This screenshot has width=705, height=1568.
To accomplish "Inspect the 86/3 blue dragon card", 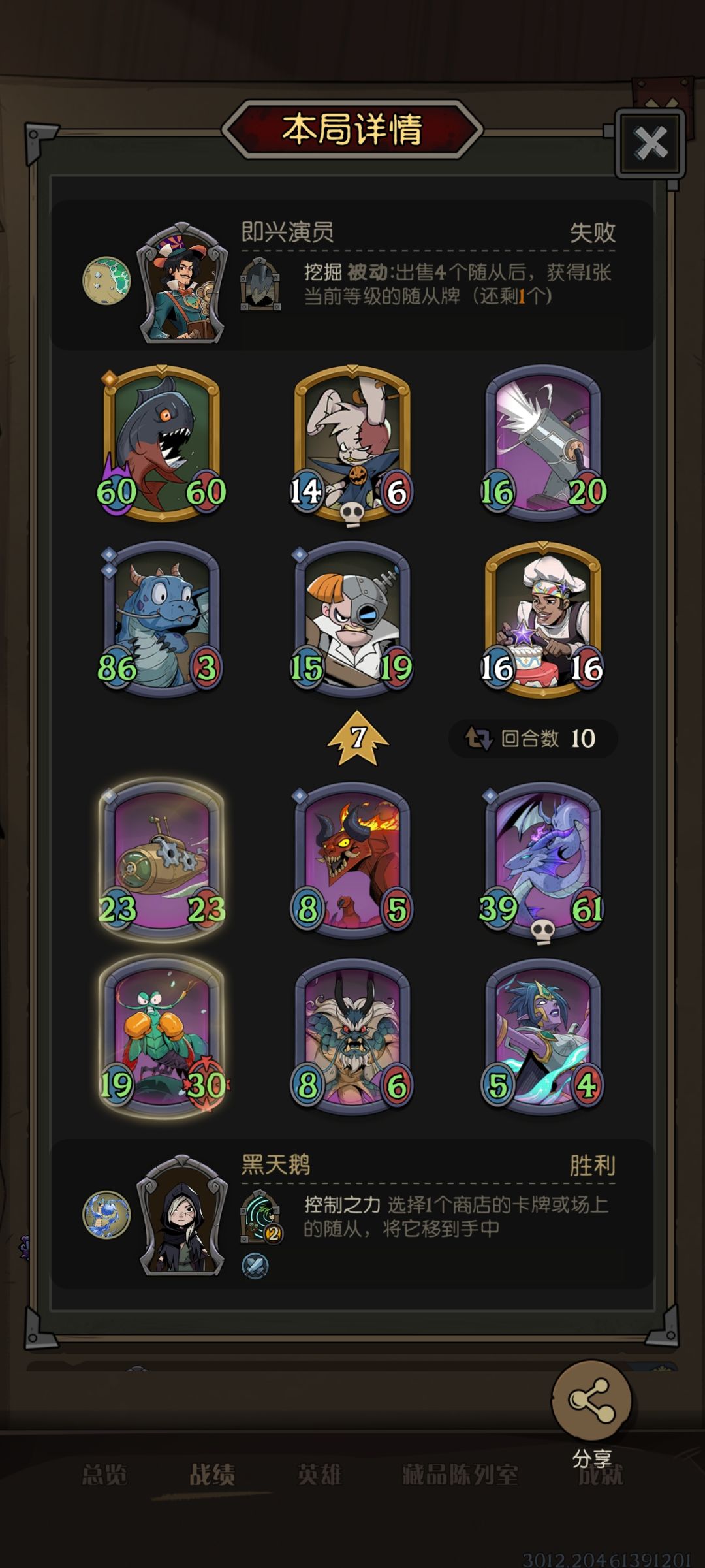I will coord(162,620).
